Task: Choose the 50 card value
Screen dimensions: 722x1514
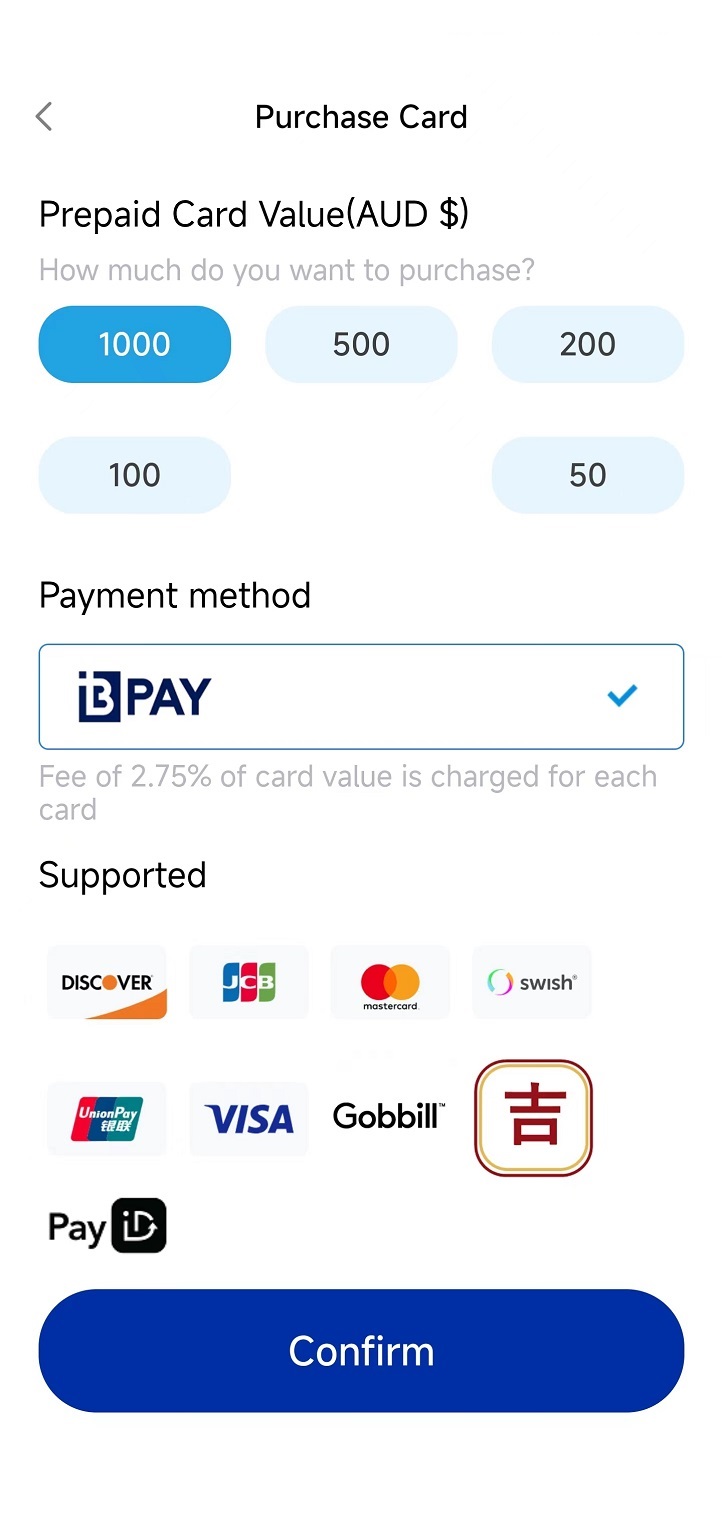Action: [x=587, y=475]
